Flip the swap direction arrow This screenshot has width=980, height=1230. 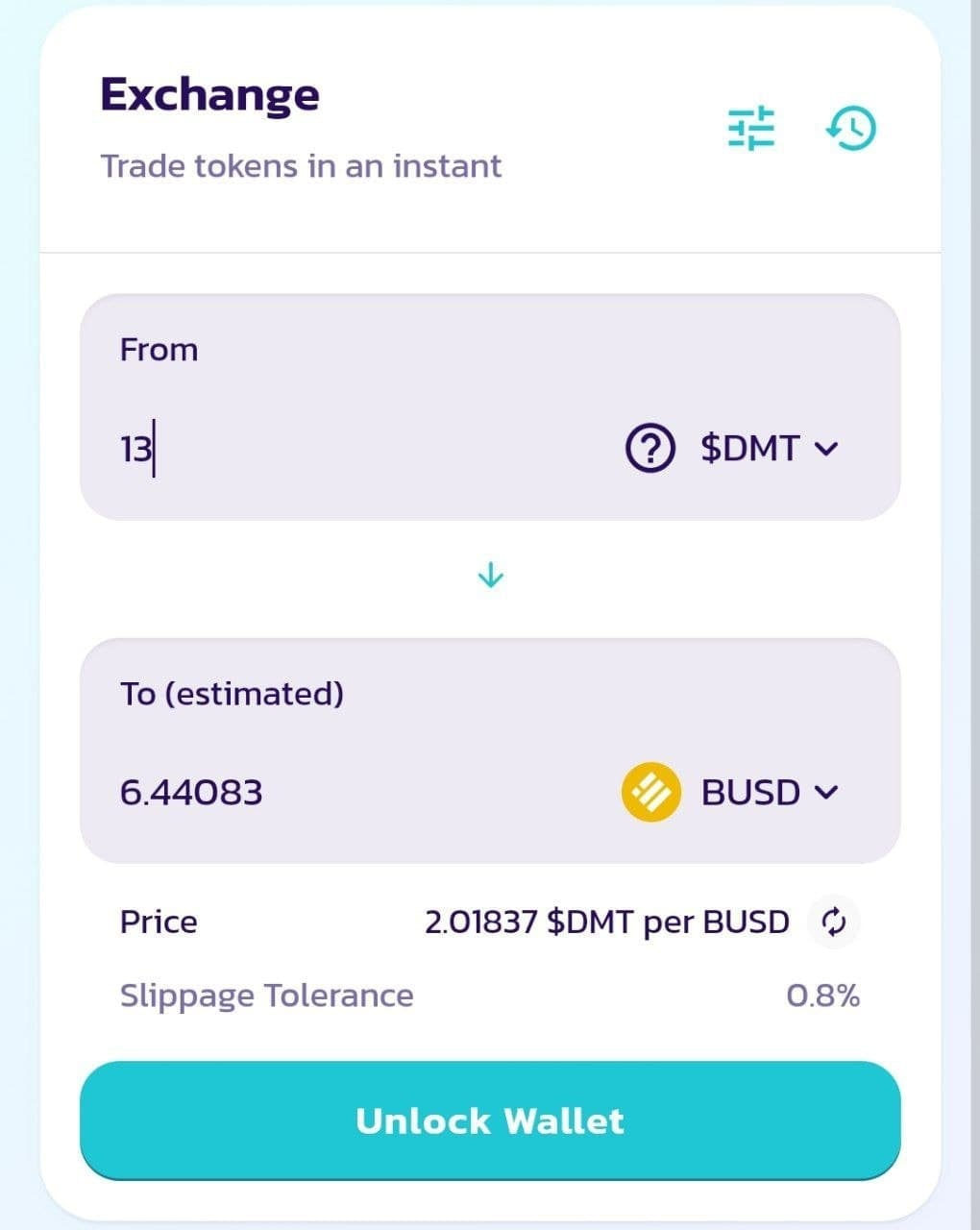point(490,576)
